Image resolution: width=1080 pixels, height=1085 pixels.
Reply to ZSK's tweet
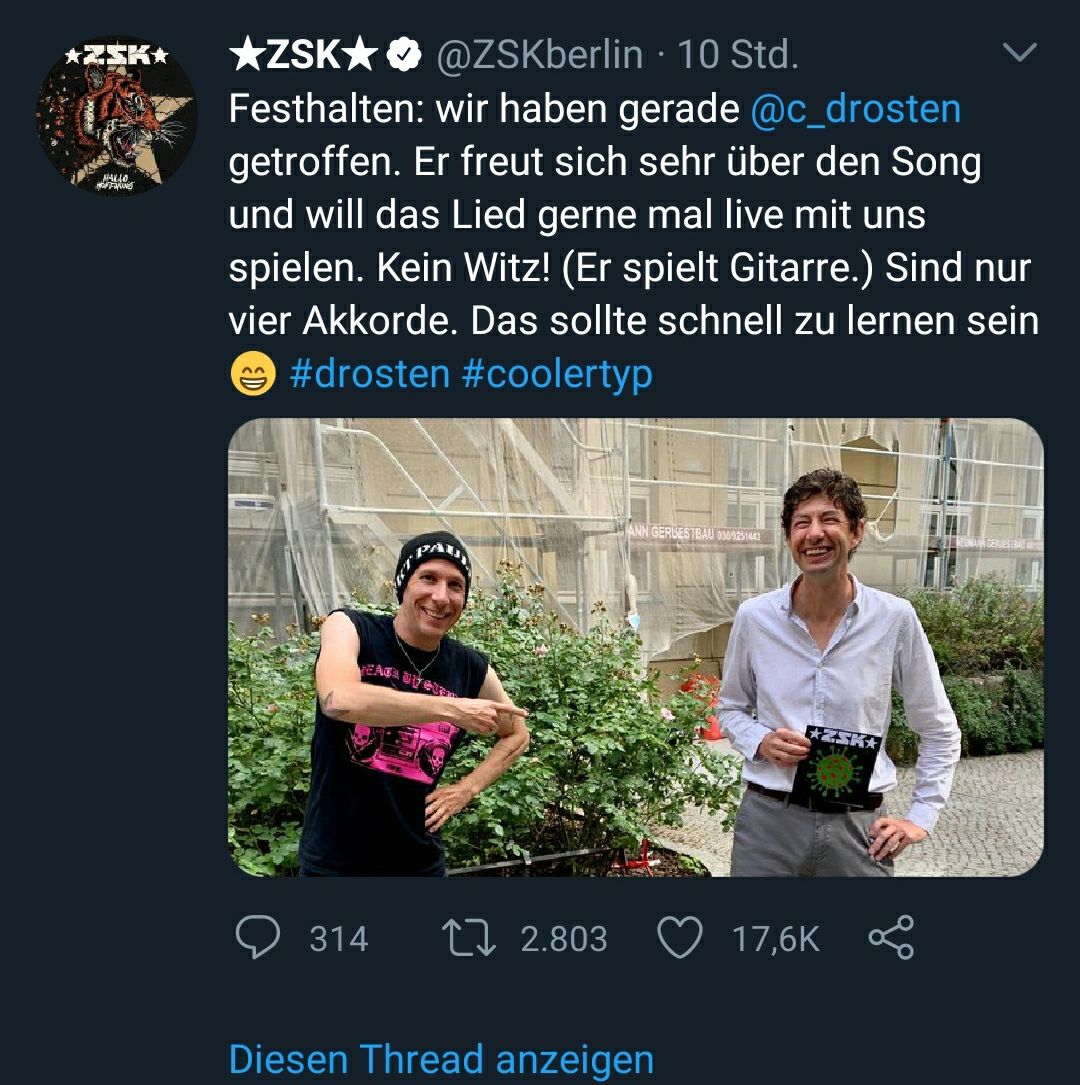tap(259, 938)
